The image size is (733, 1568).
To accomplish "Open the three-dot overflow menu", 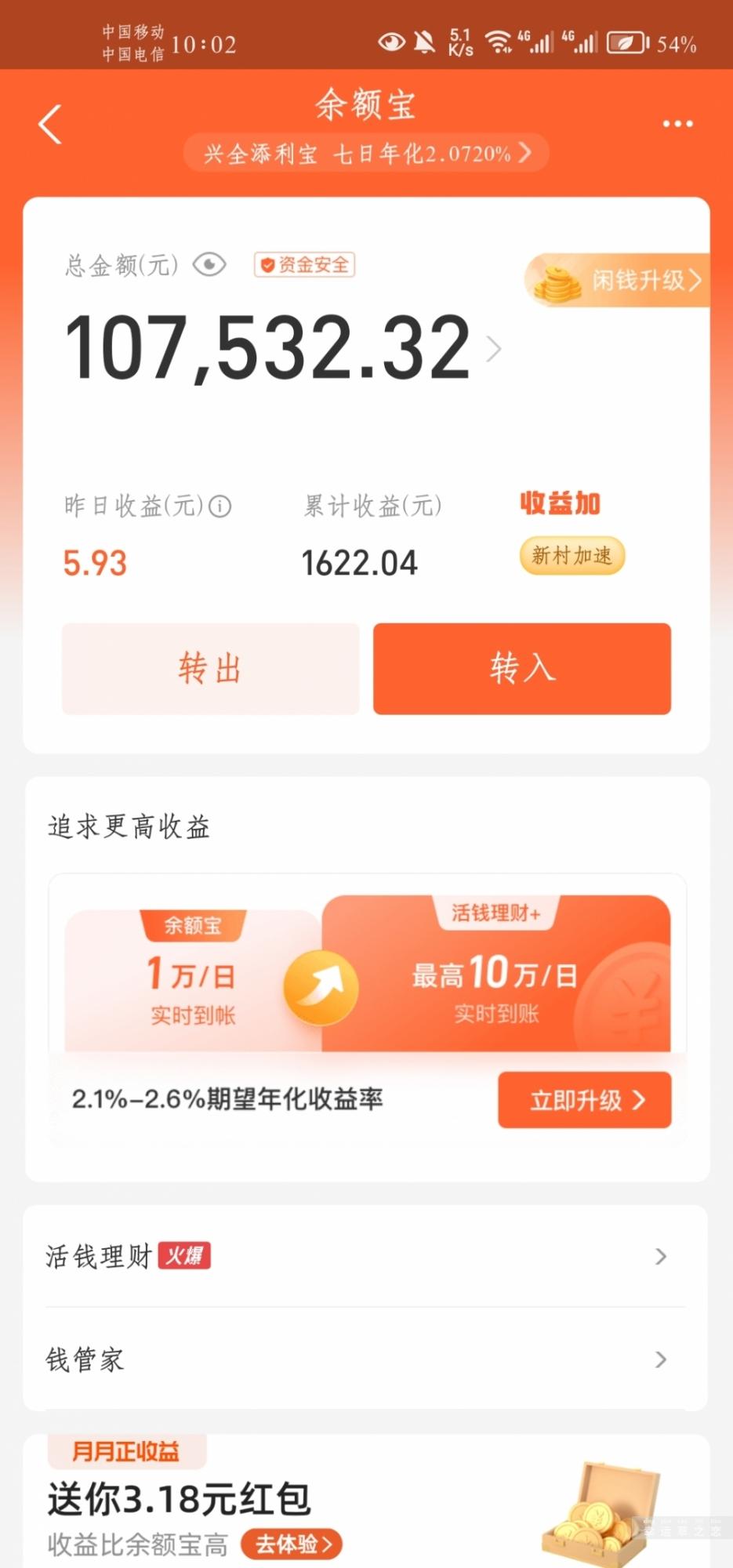I will (677, 124).
